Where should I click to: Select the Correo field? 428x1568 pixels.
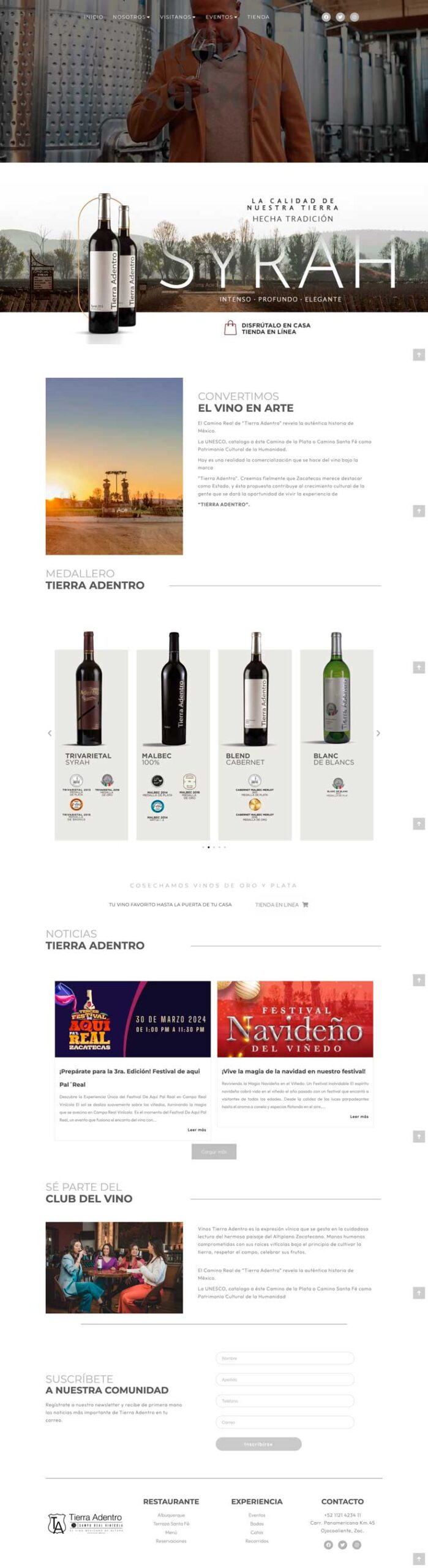coord(285,1422)
